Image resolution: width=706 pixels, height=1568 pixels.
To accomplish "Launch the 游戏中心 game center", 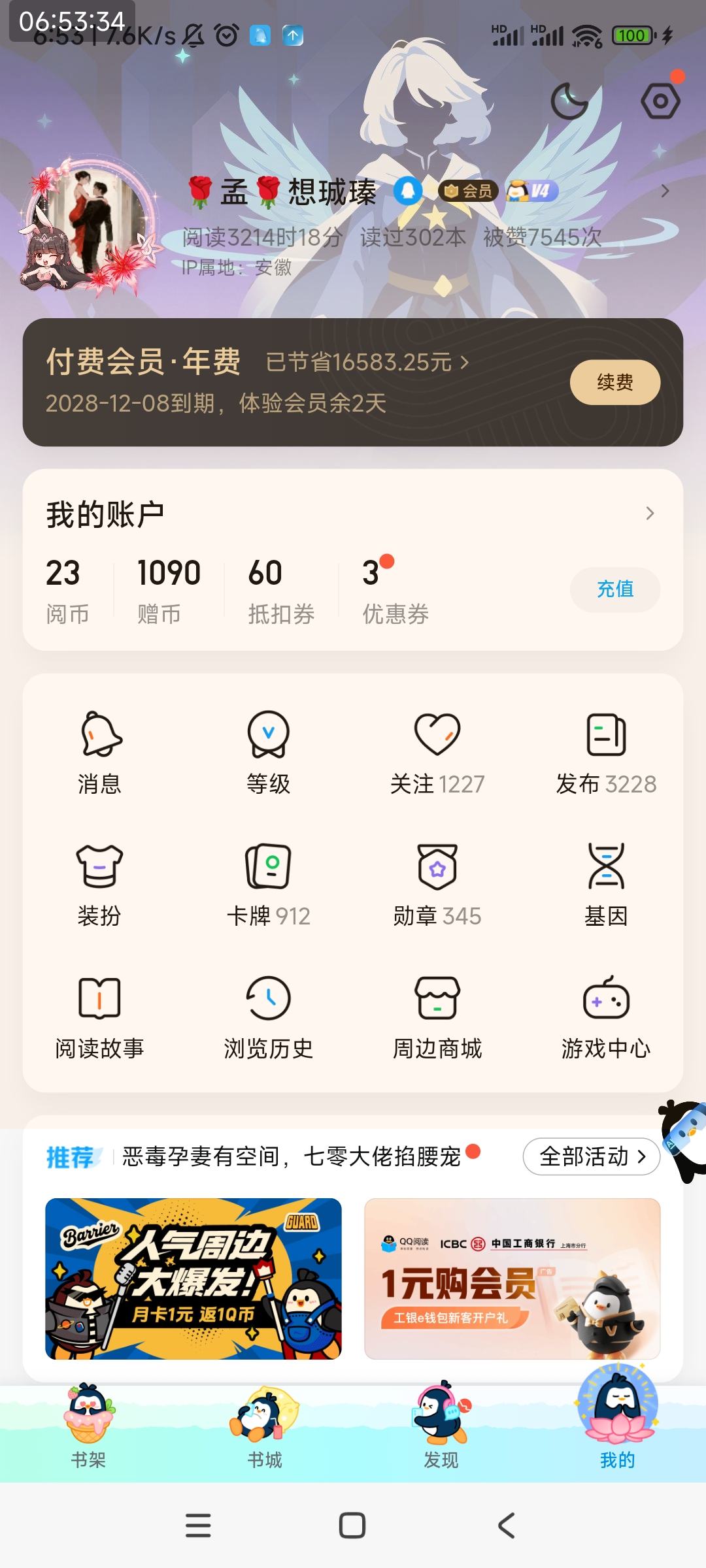I will pos(606,1016).
